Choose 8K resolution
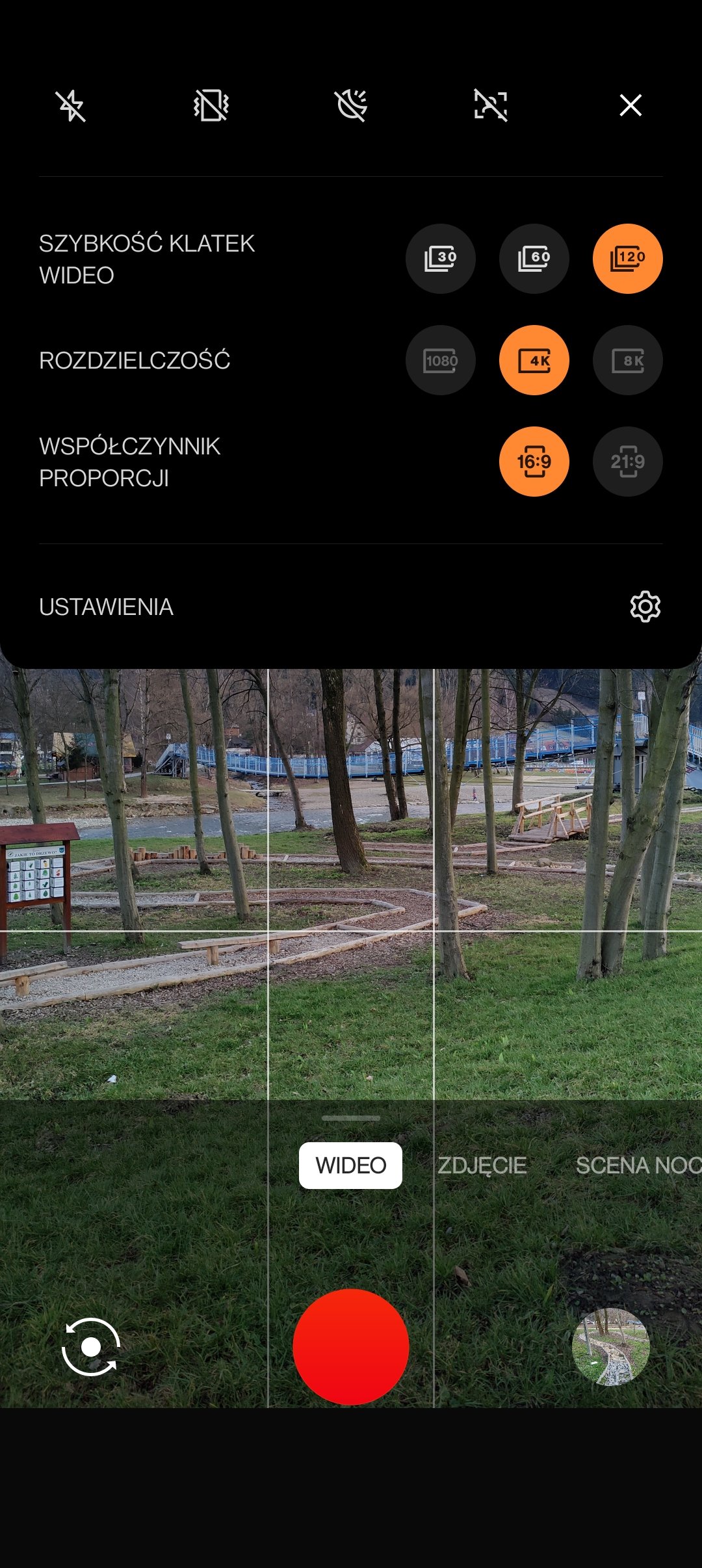 [x=628, y=360]
